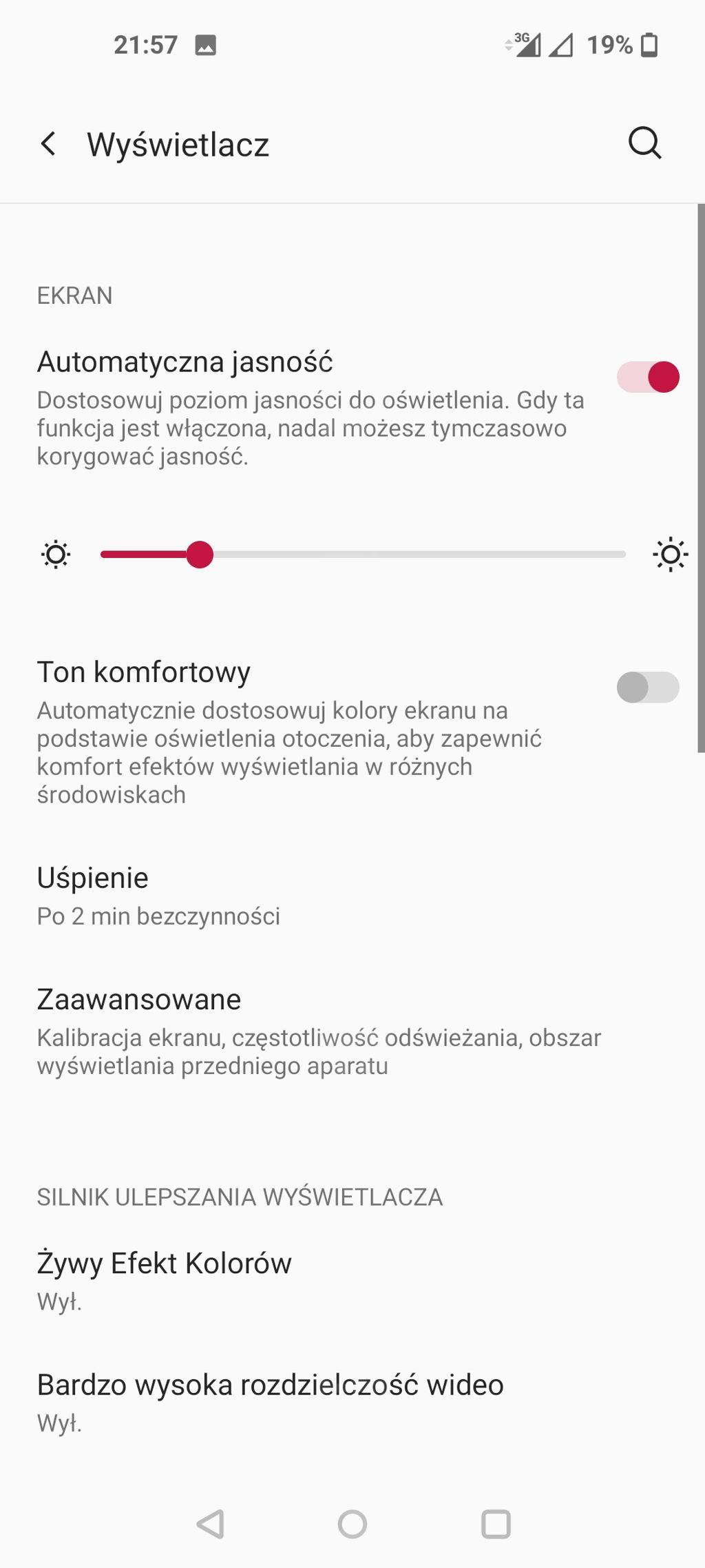Tap the system home button
The width and height of the screenshot is (705, 1568).
(x=352, y=1524)
